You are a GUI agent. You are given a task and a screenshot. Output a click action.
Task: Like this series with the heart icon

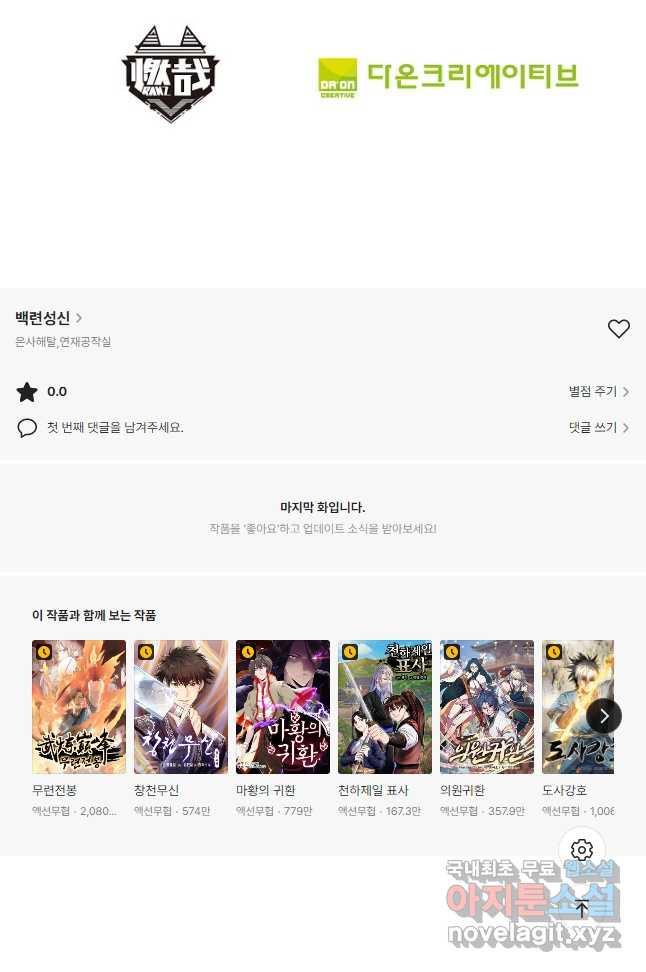tap(619, 328)
